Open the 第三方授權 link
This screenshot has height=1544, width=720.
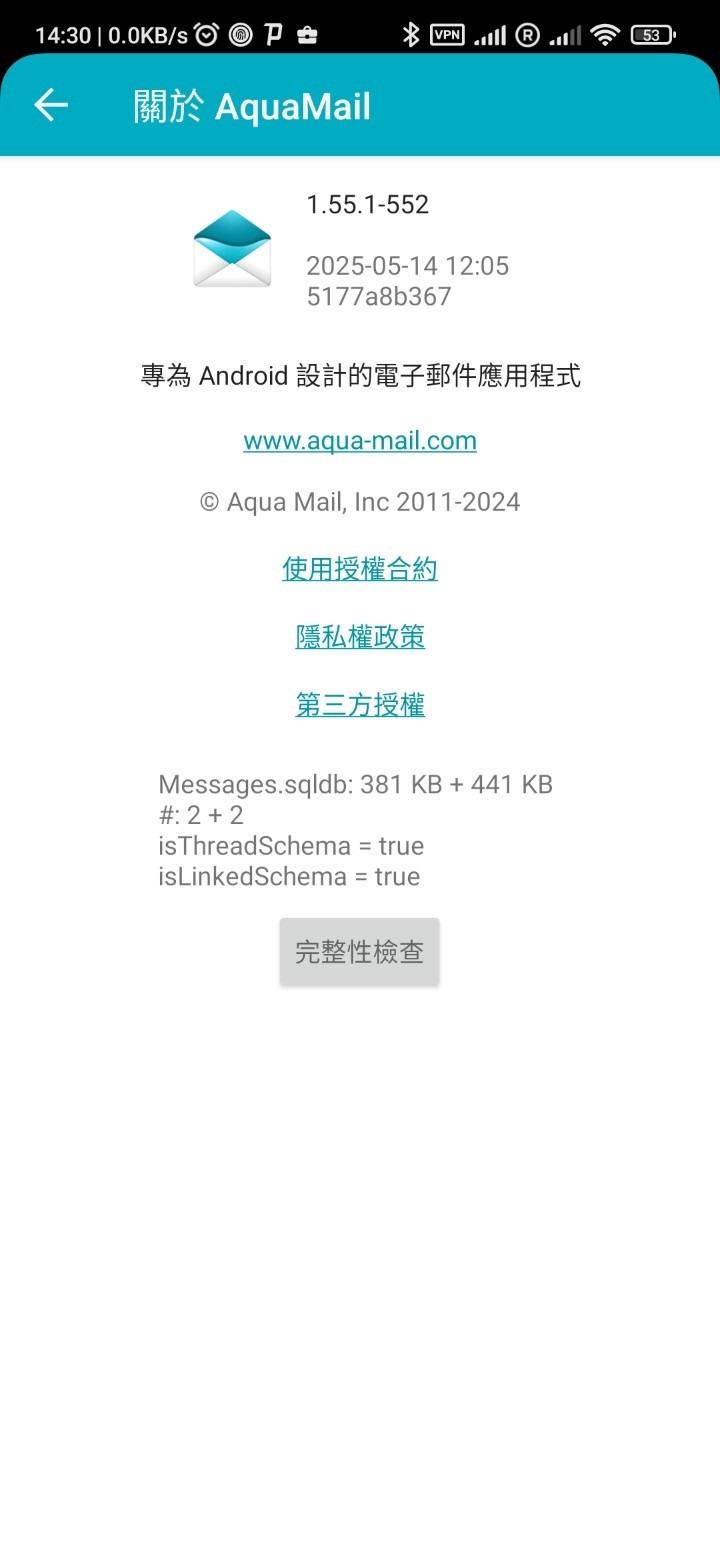coord(360,705)
